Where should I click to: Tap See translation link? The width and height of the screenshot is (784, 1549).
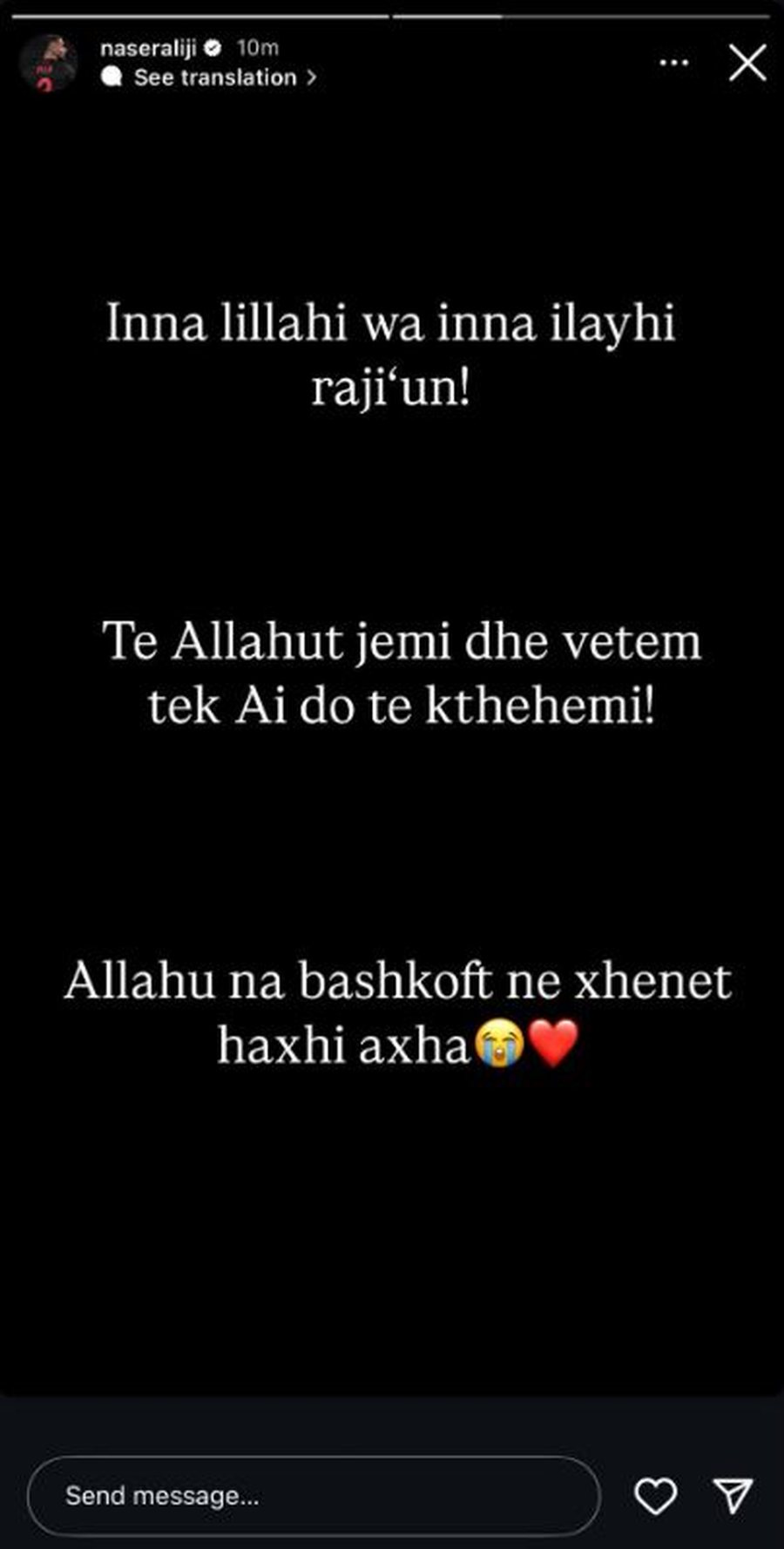coord(214,78)
